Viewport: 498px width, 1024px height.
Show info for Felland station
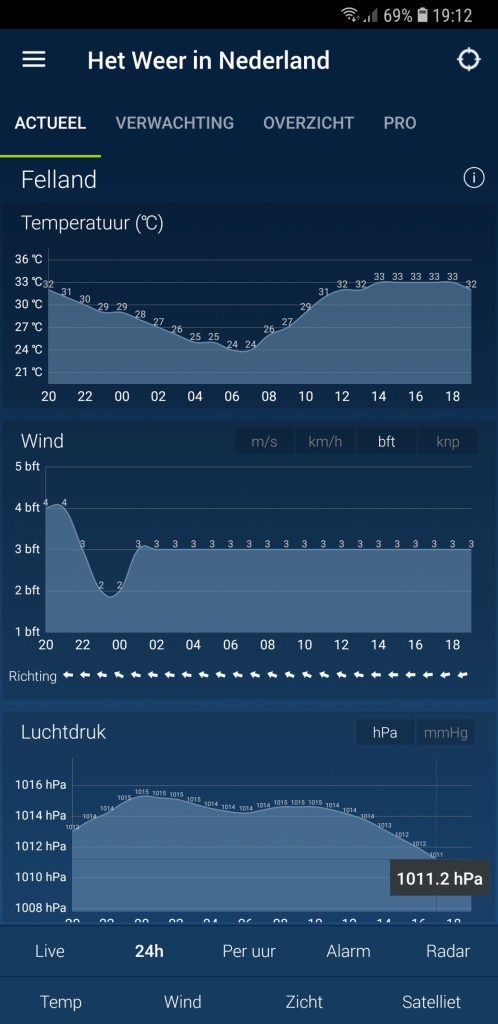click(474, 178)
